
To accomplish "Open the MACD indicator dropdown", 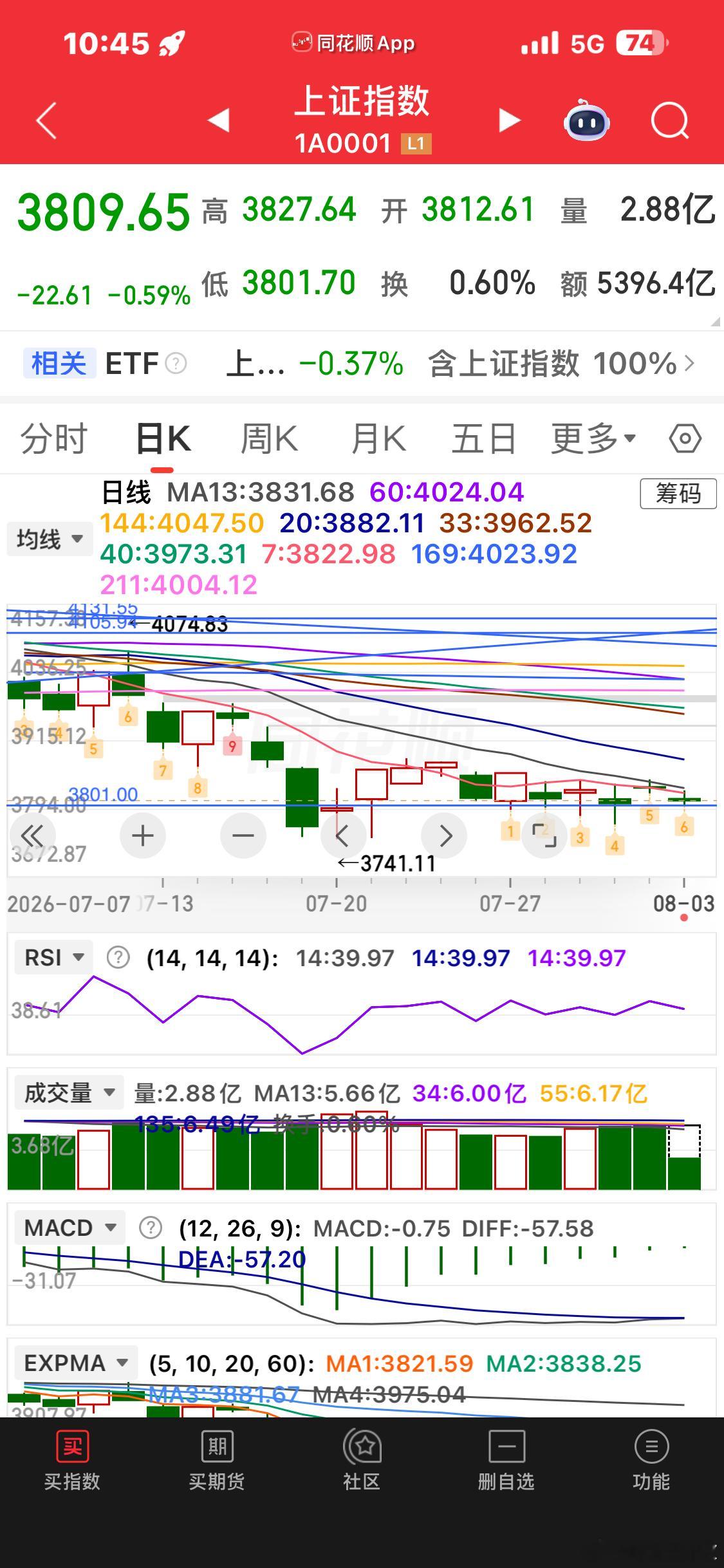I will tap(70, 1227).
